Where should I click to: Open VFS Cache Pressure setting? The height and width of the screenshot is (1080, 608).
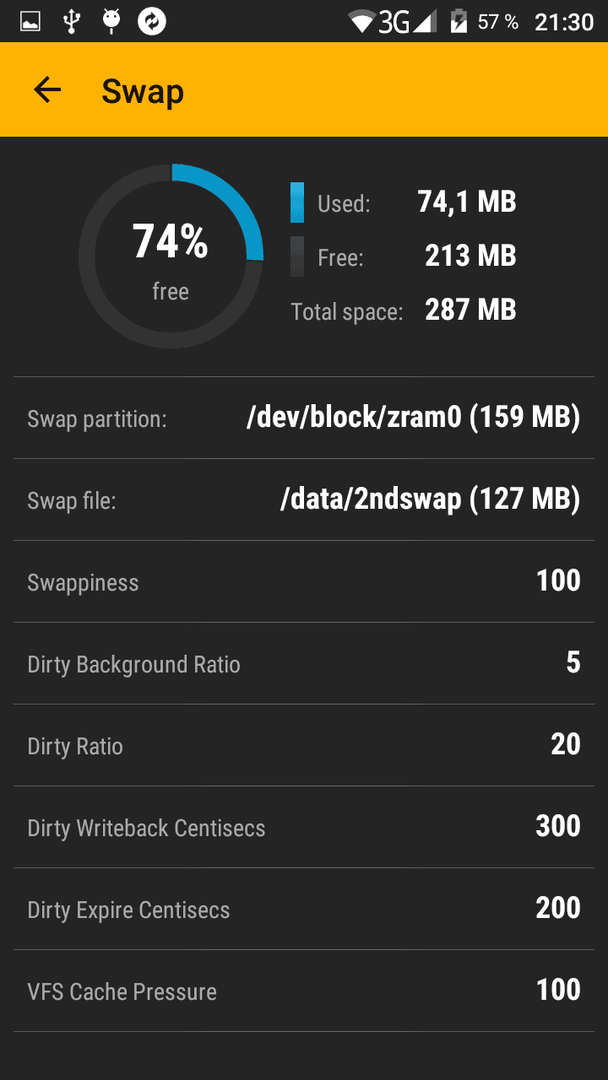[x=304, y=992]
